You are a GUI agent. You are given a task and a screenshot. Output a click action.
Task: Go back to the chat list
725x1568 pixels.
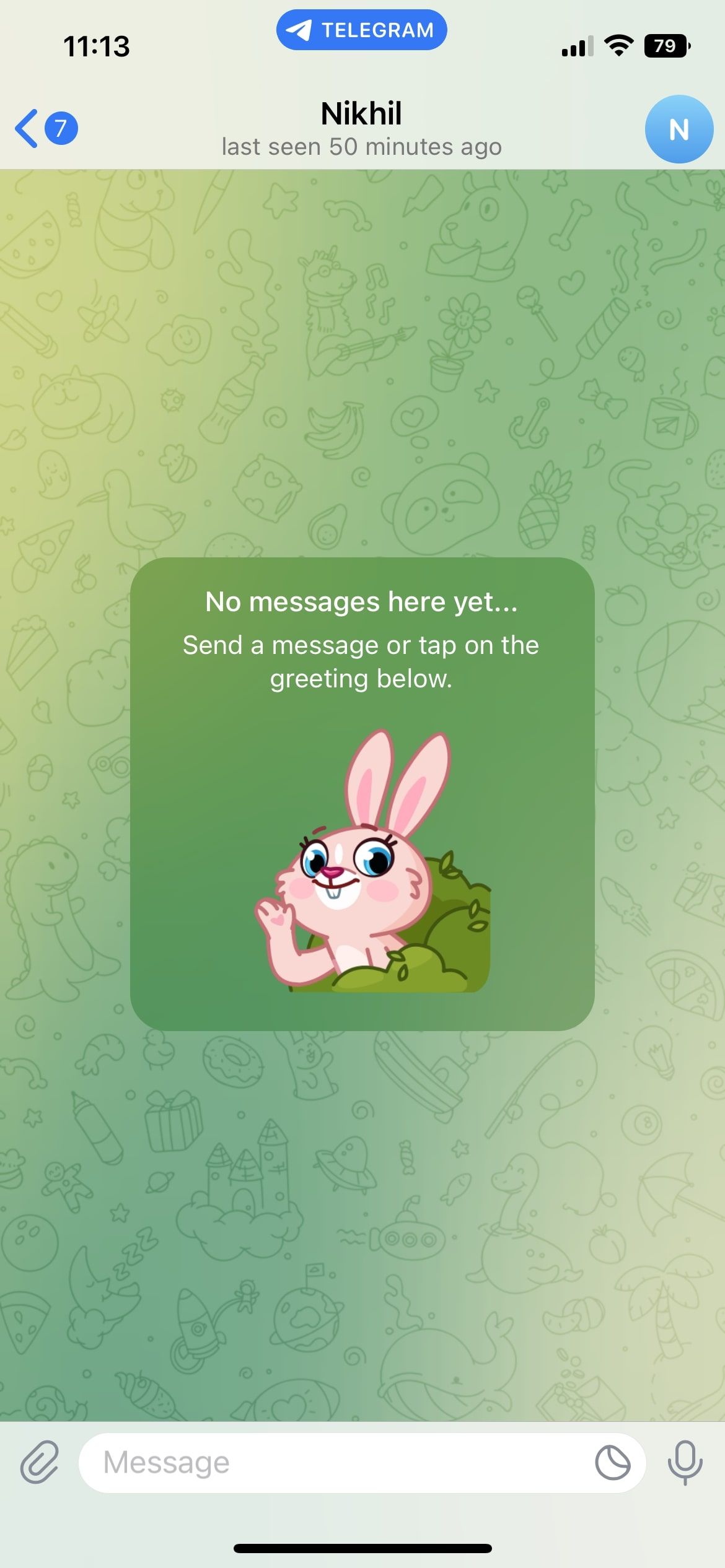(x=46, y=129)
